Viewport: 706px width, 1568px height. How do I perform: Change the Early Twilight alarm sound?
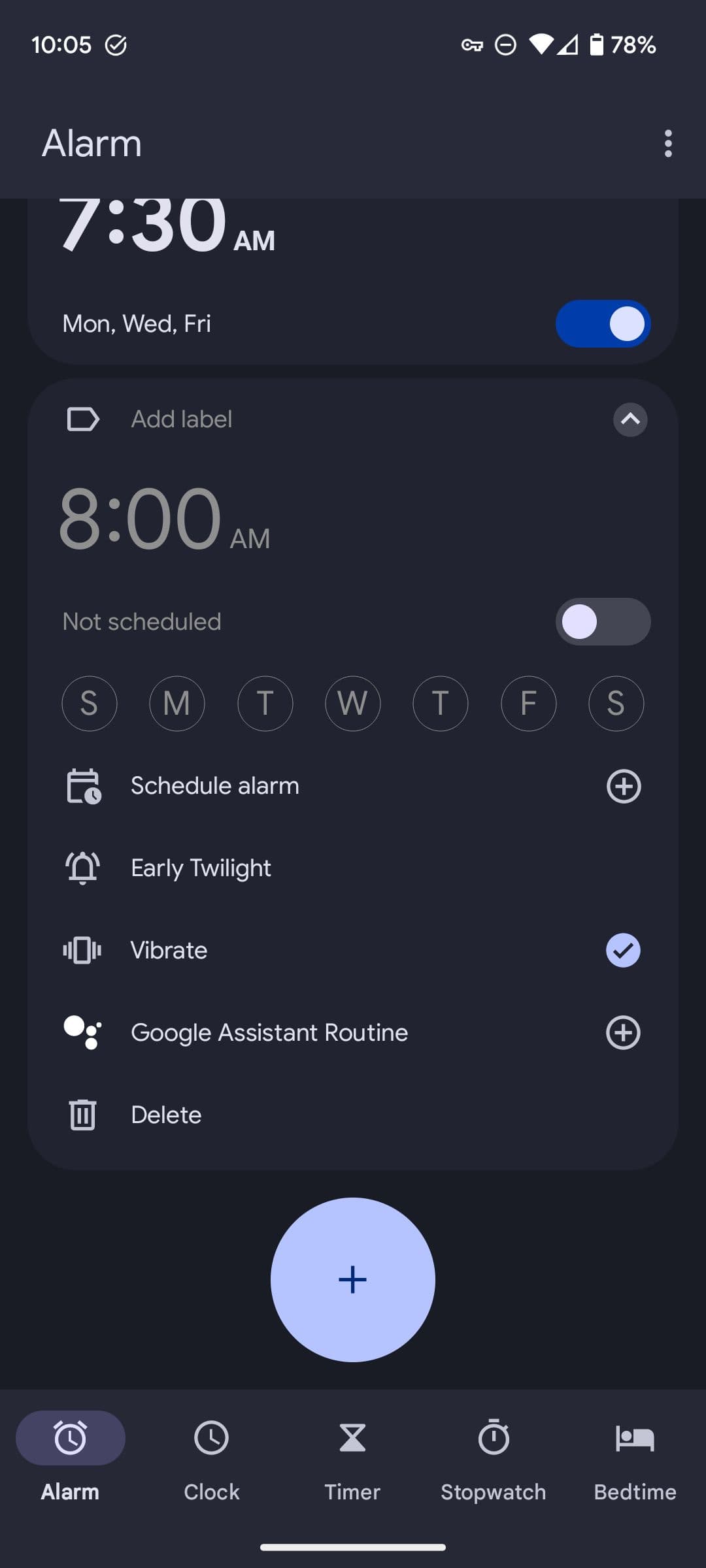(x=201, y=868)
